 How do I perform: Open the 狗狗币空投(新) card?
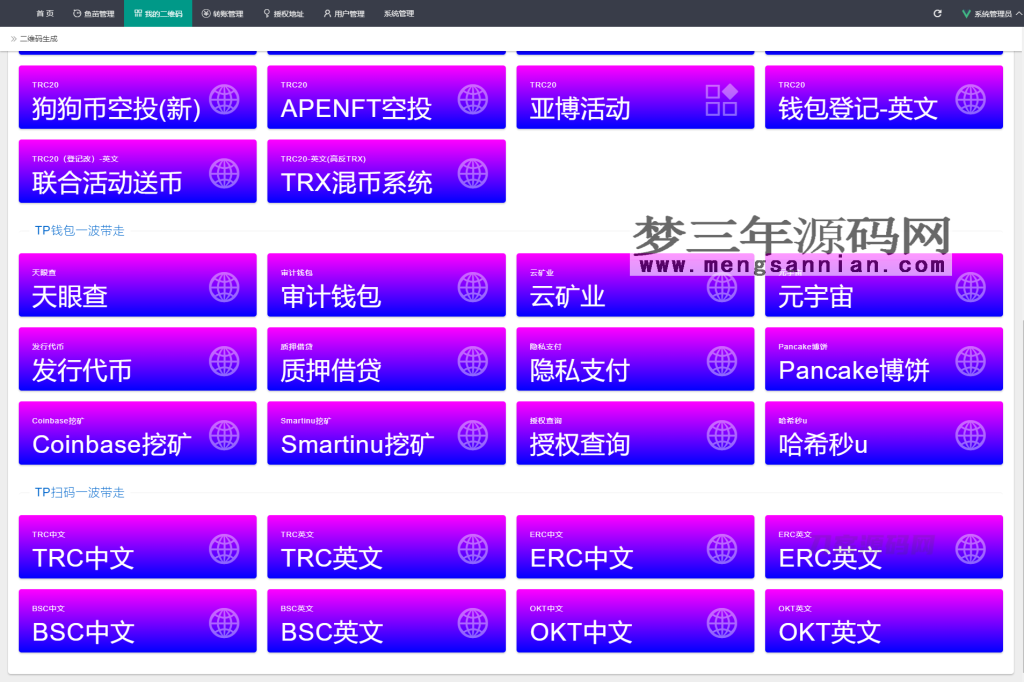pos(137,98)
